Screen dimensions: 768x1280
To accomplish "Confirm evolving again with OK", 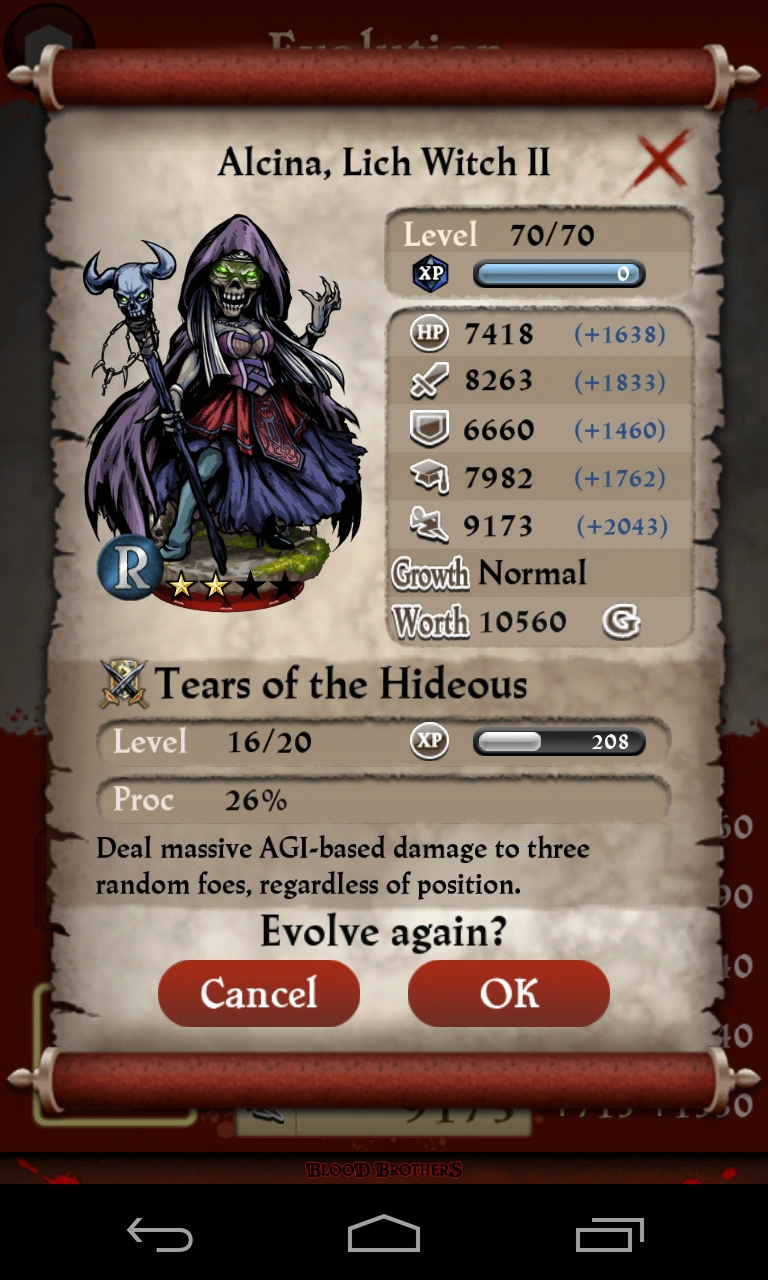I will (509, 993).
